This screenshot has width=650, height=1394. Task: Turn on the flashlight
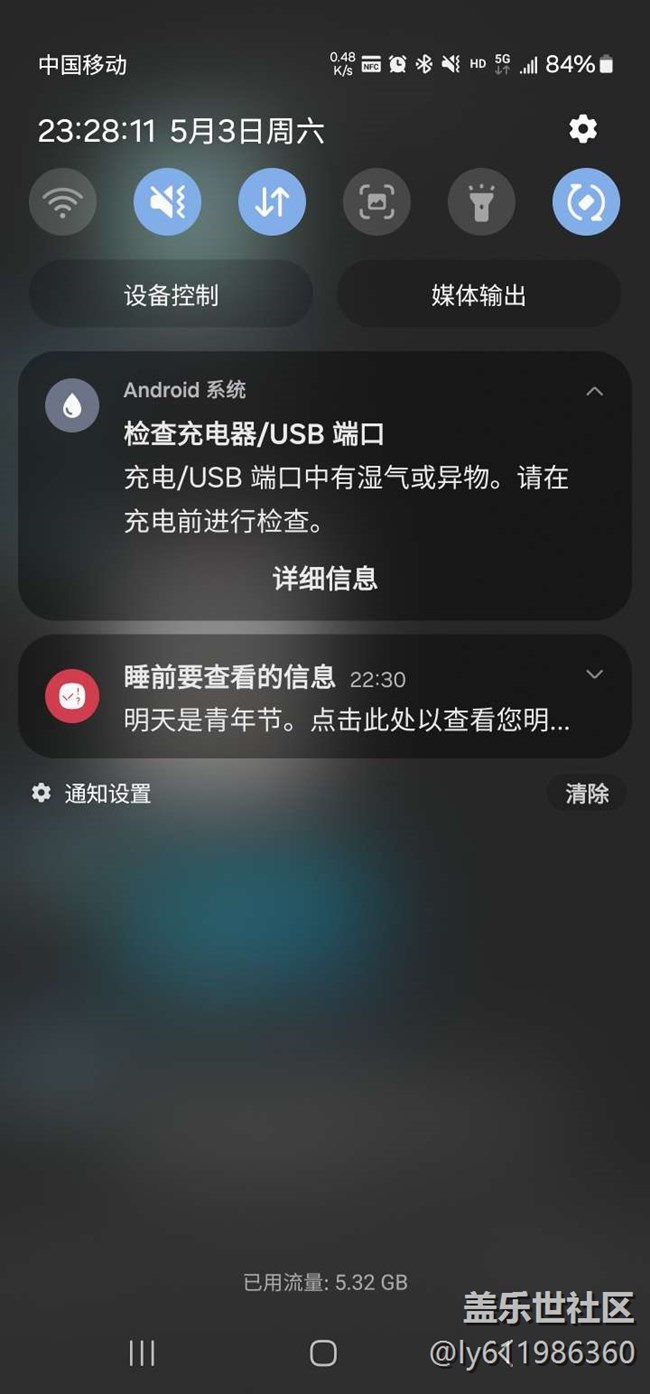tap(481, 202)
